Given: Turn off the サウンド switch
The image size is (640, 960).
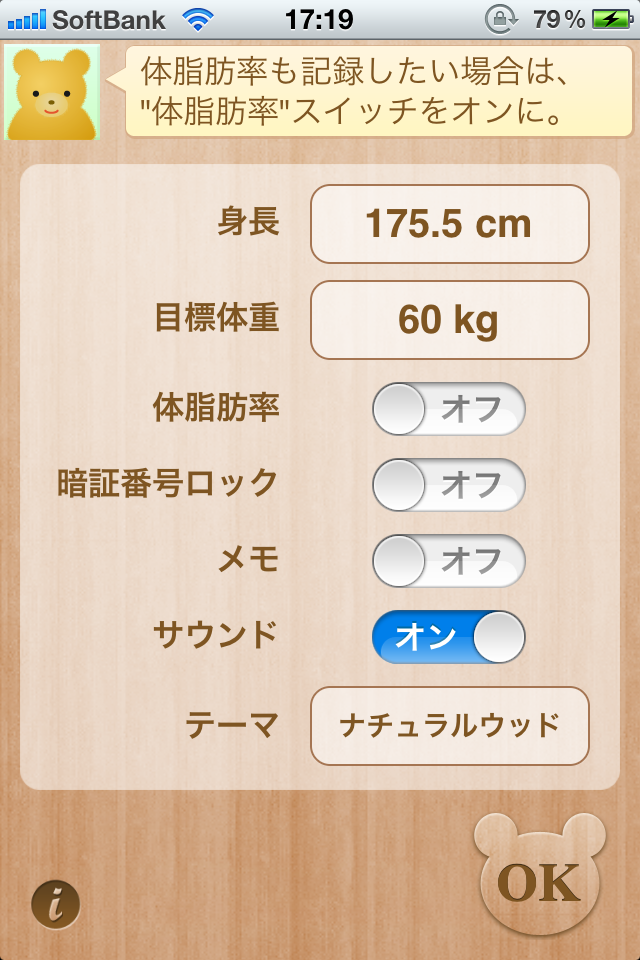Looking at the screenshot, I should pyautogui.click(x=448, y=637).
